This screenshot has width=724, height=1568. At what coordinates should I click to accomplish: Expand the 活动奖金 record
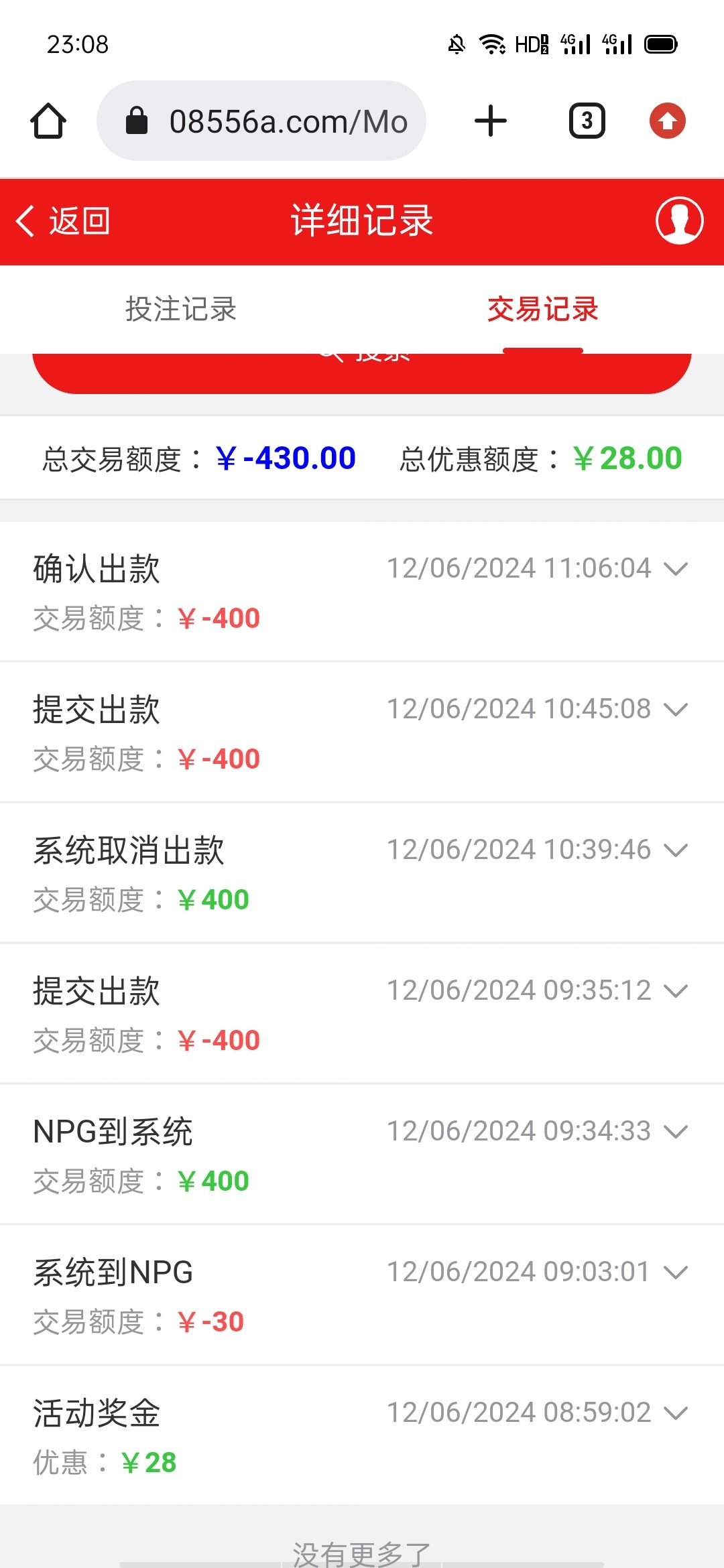tap(676, 1413)
